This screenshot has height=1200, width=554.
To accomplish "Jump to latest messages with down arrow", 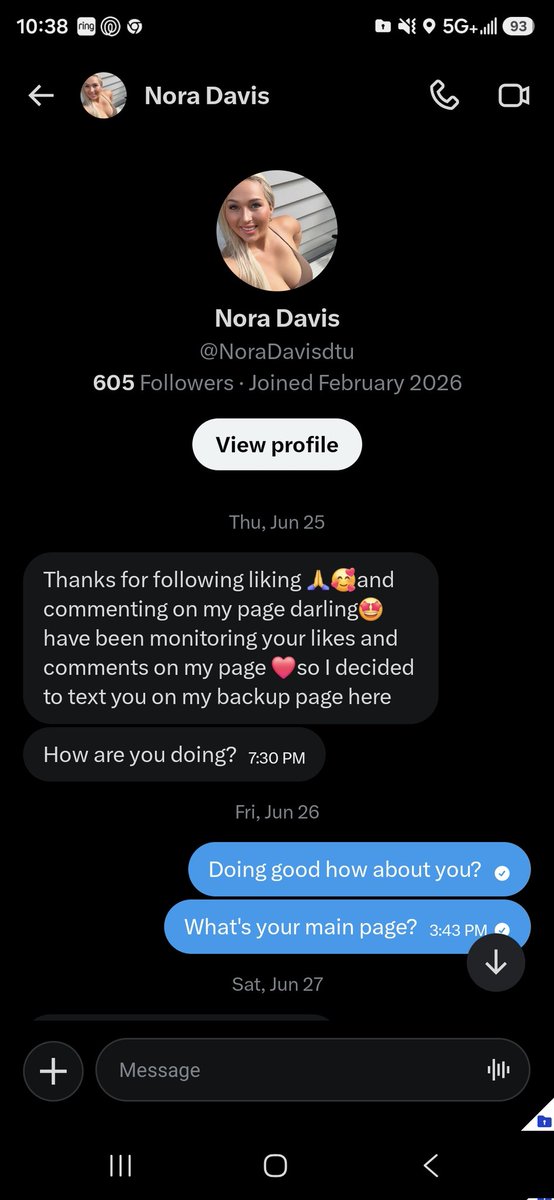I will (x=496, y=963).
